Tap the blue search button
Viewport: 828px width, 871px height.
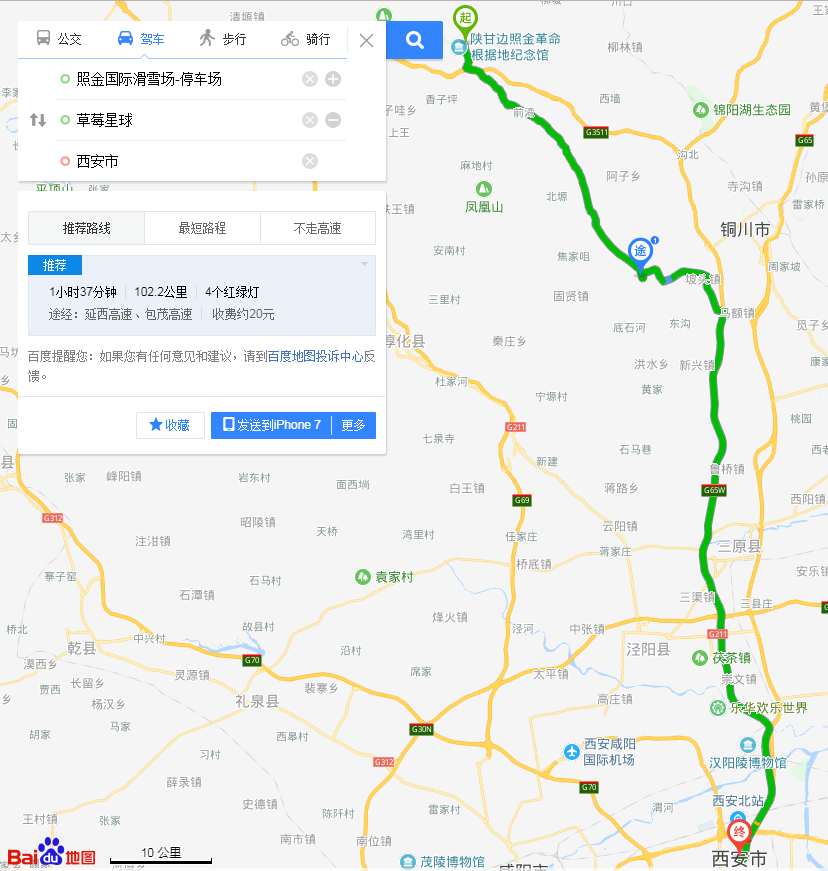tap(415, 40)
